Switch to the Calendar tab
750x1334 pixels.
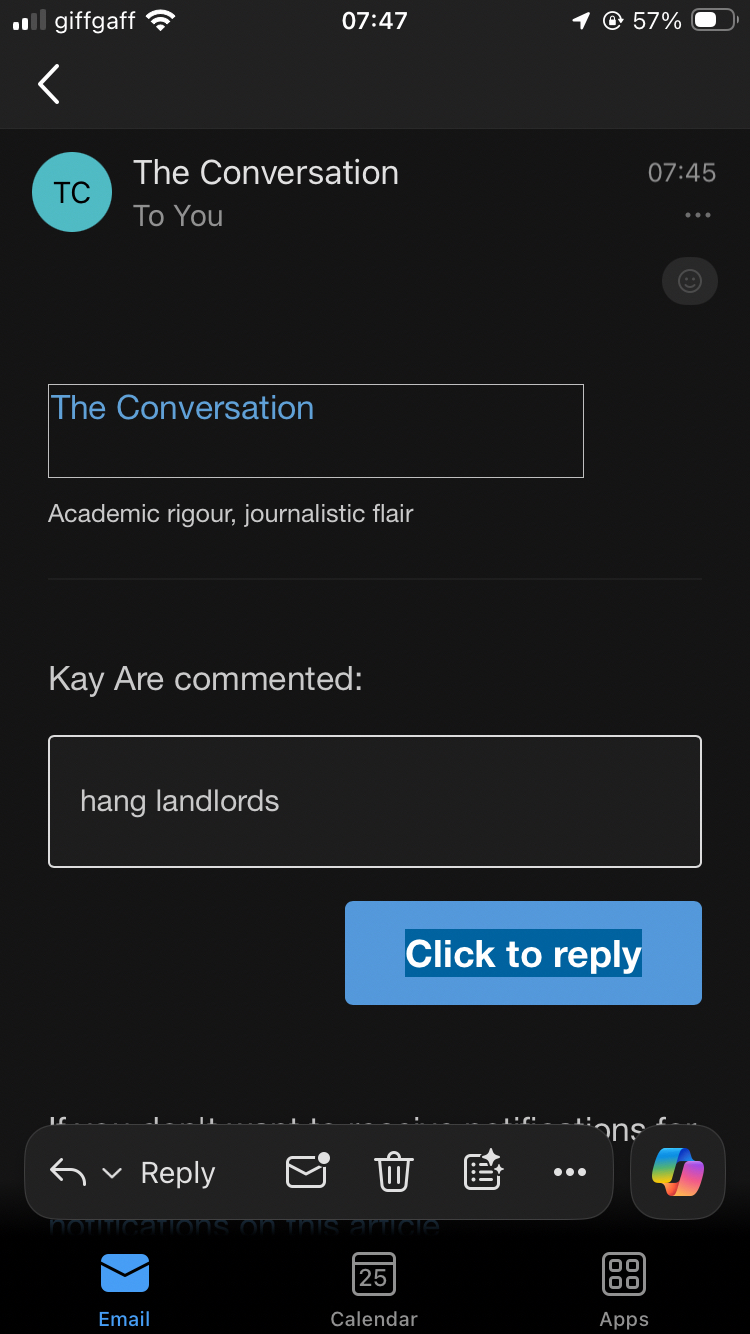click(x=374, y=1290)
